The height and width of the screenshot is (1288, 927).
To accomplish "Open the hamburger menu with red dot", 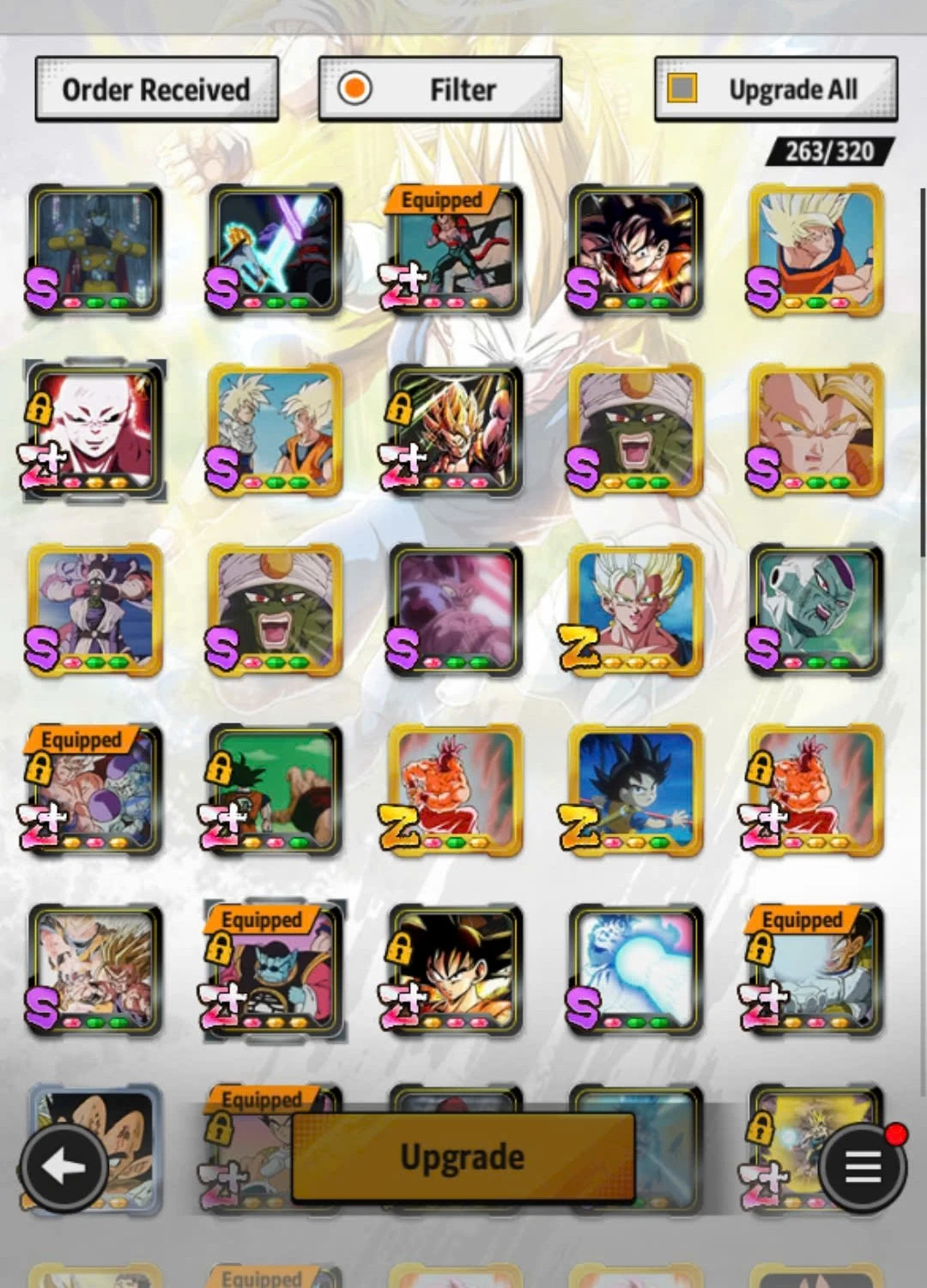I will point(863,1166).
